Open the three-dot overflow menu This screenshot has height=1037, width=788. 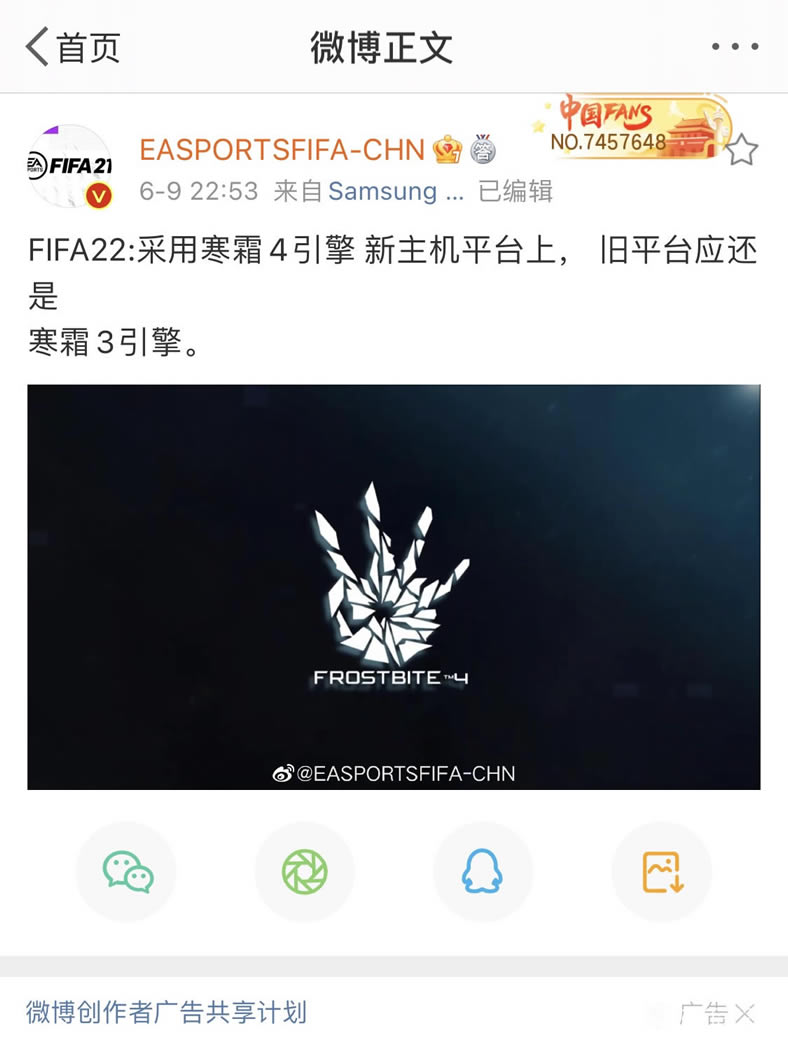pos(735,47)
